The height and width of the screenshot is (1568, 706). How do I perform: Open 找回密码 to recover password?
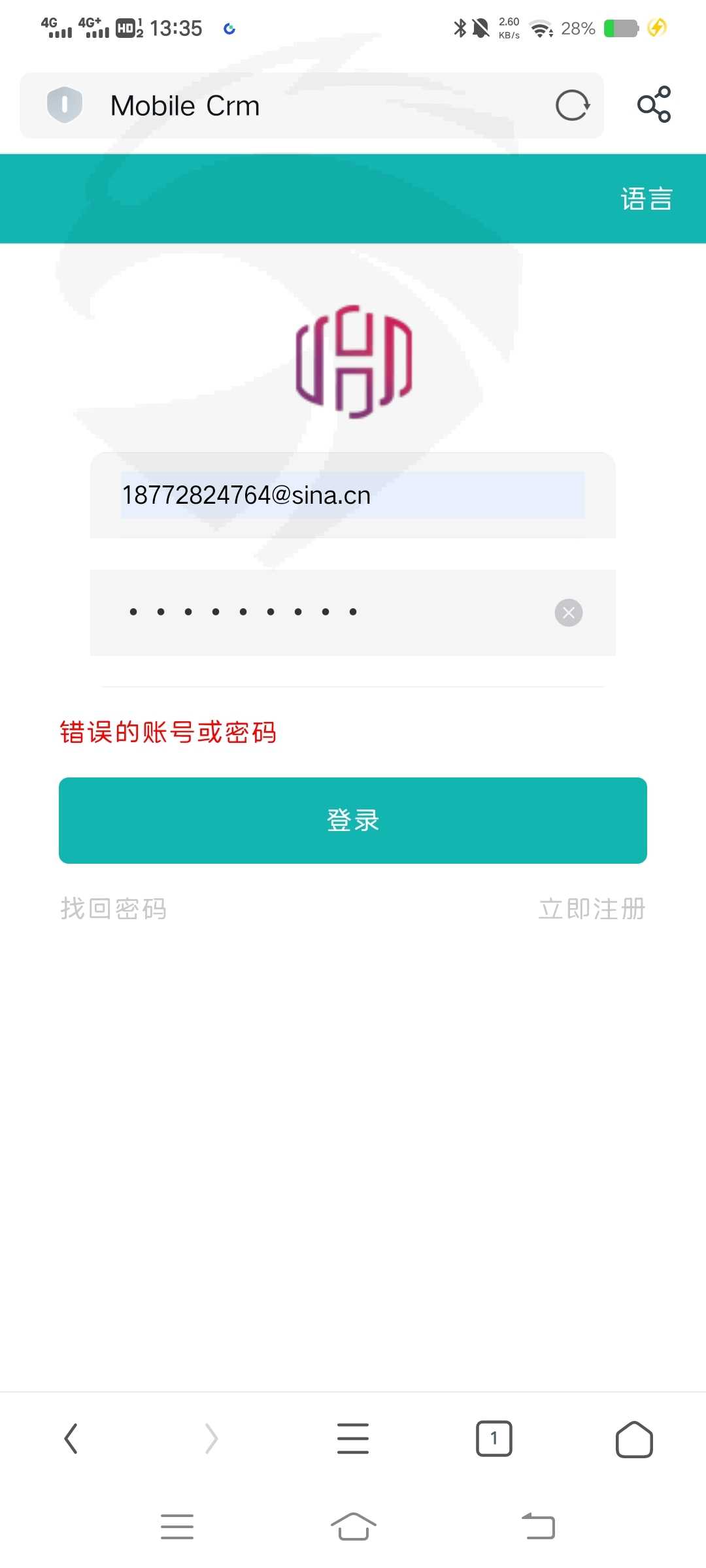click(x=114, y=909)
